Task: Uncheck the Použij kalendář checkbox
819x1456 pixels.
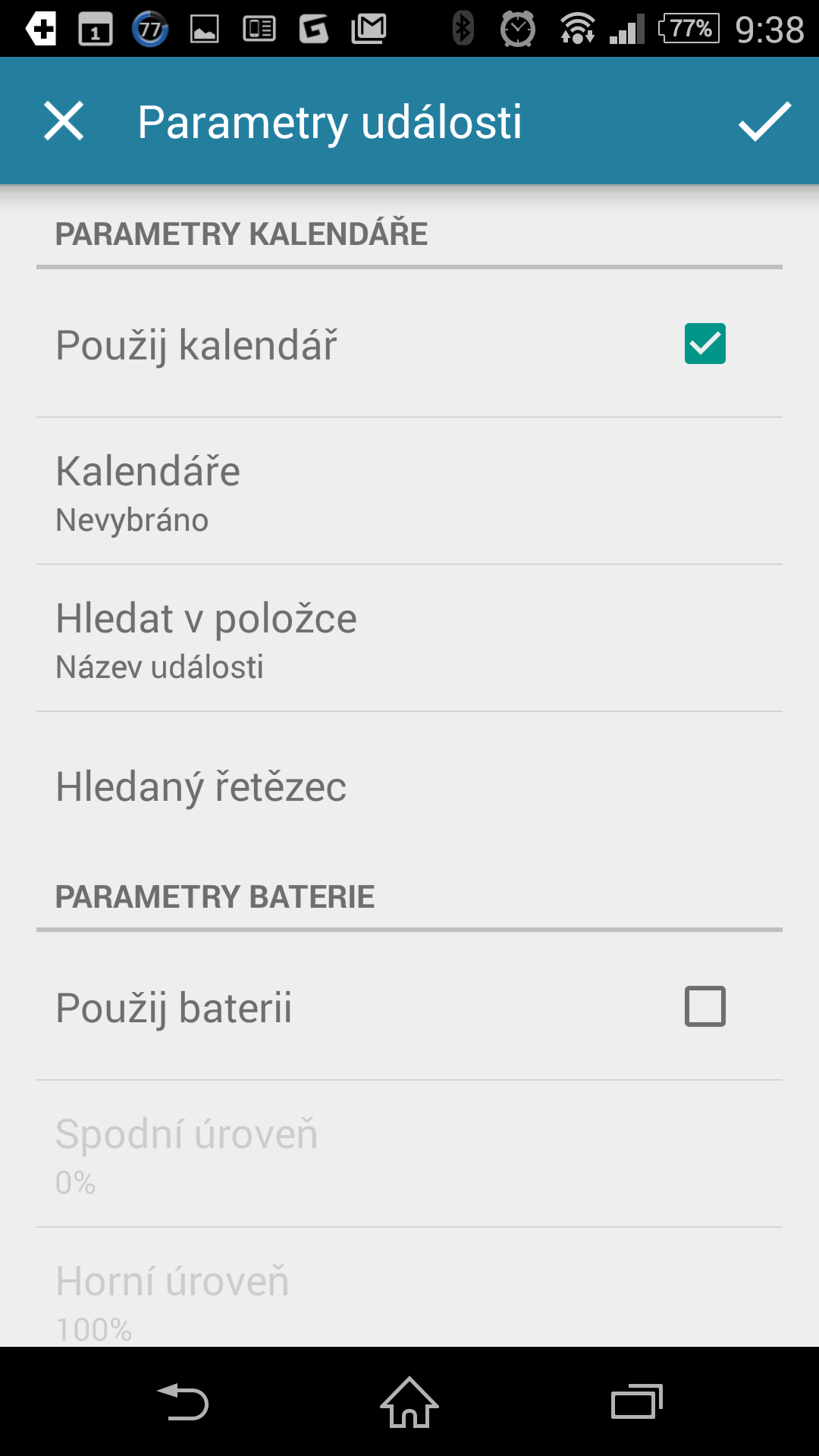Action: [x=704, y=344]
